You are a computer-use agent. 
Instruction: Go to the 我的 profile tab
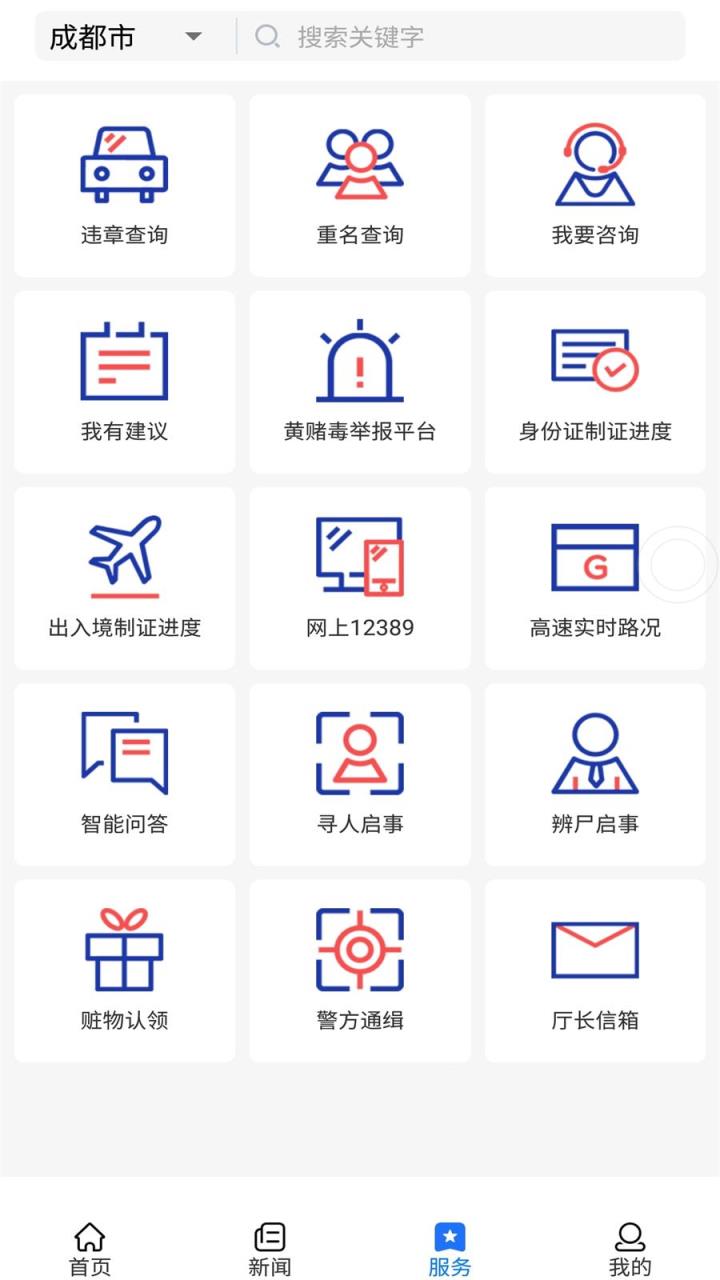pyautogui.click(x=628, y=1245)
